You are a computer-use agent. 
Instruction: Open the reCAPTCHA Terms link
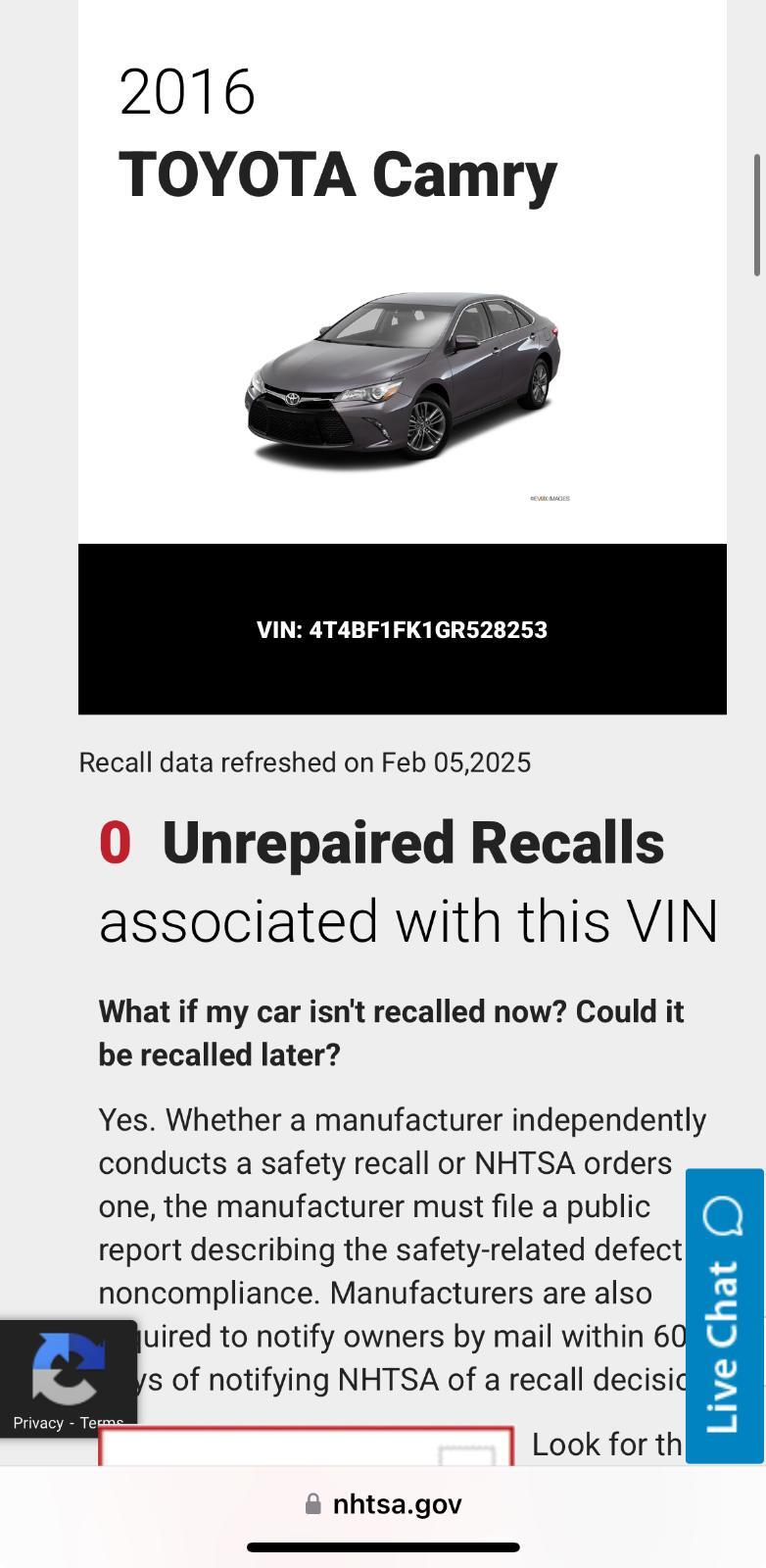click(x=101, y=1423)
